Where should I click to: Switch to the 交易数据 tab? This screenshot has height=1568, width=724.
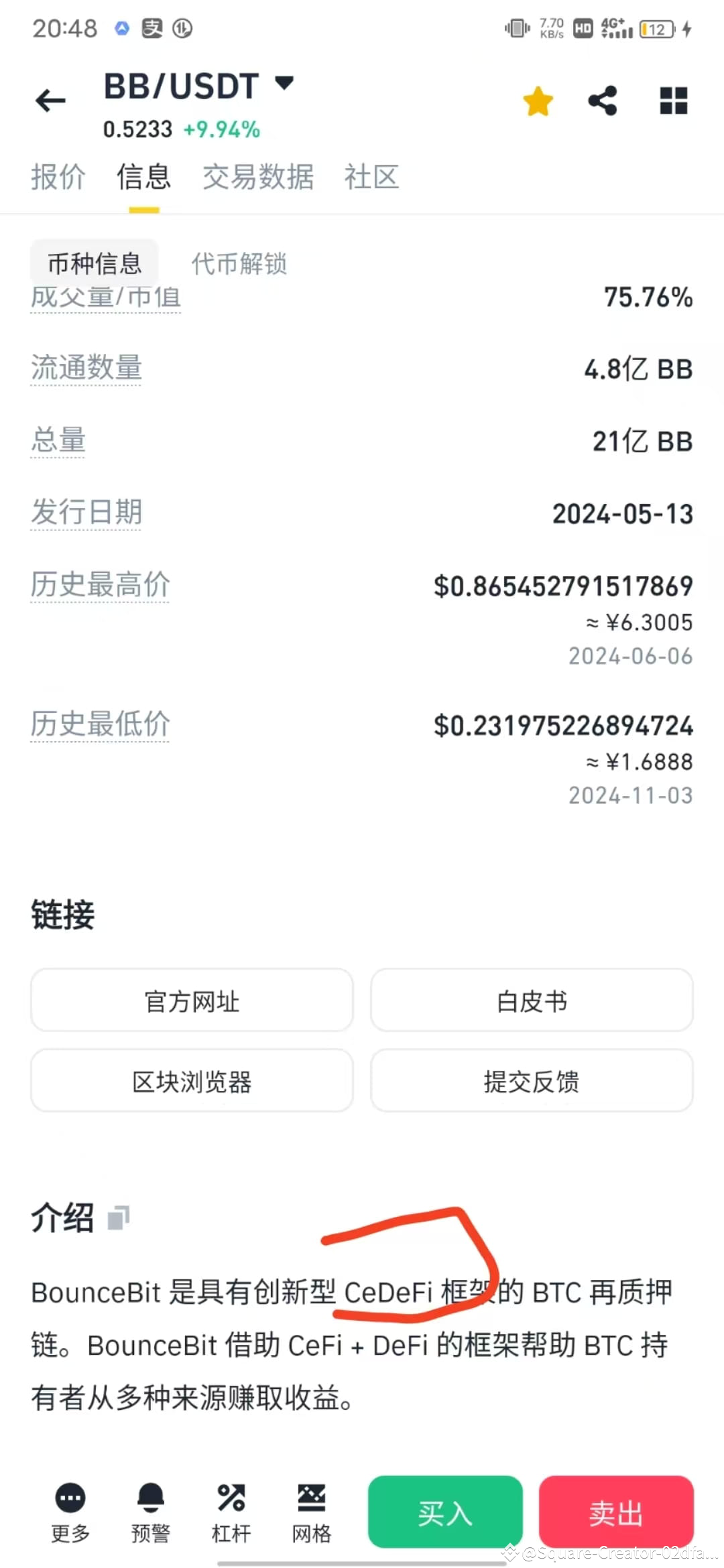(258, 176)
